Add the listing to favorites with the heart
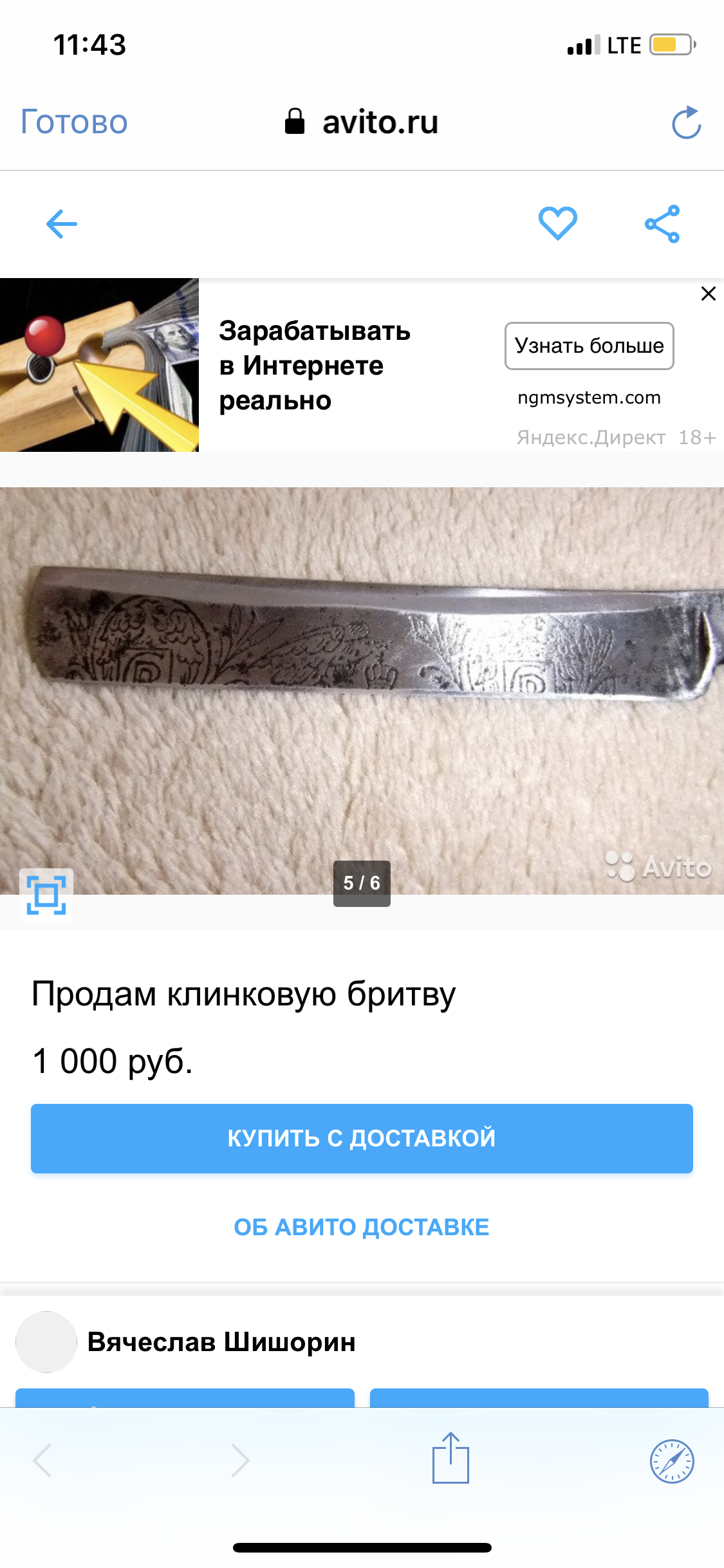Screen dimensions: 724x1568 pyautogui.click(x=557, y=224)
